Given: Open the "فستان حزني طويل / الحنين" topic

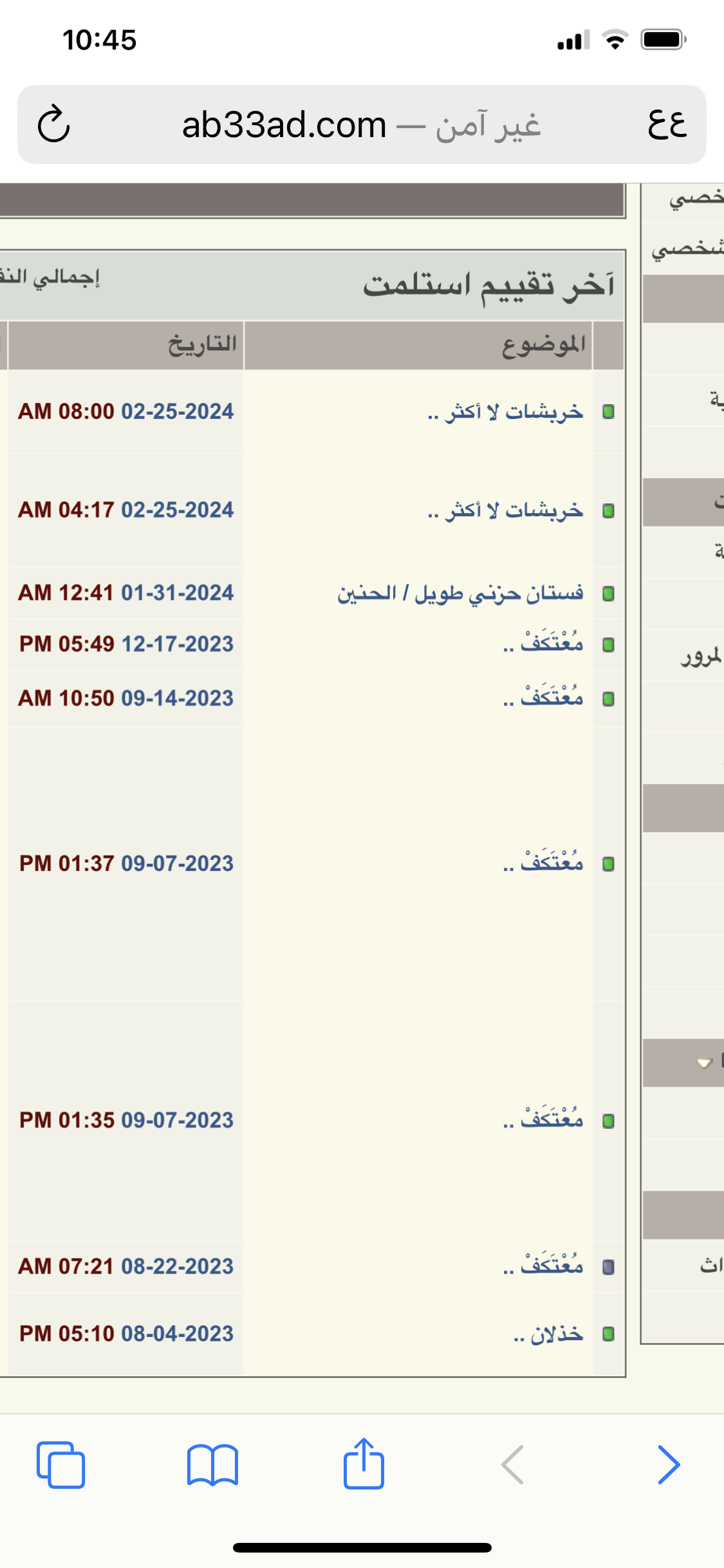Looking at the screenshot, I should (x=460, y=593).
